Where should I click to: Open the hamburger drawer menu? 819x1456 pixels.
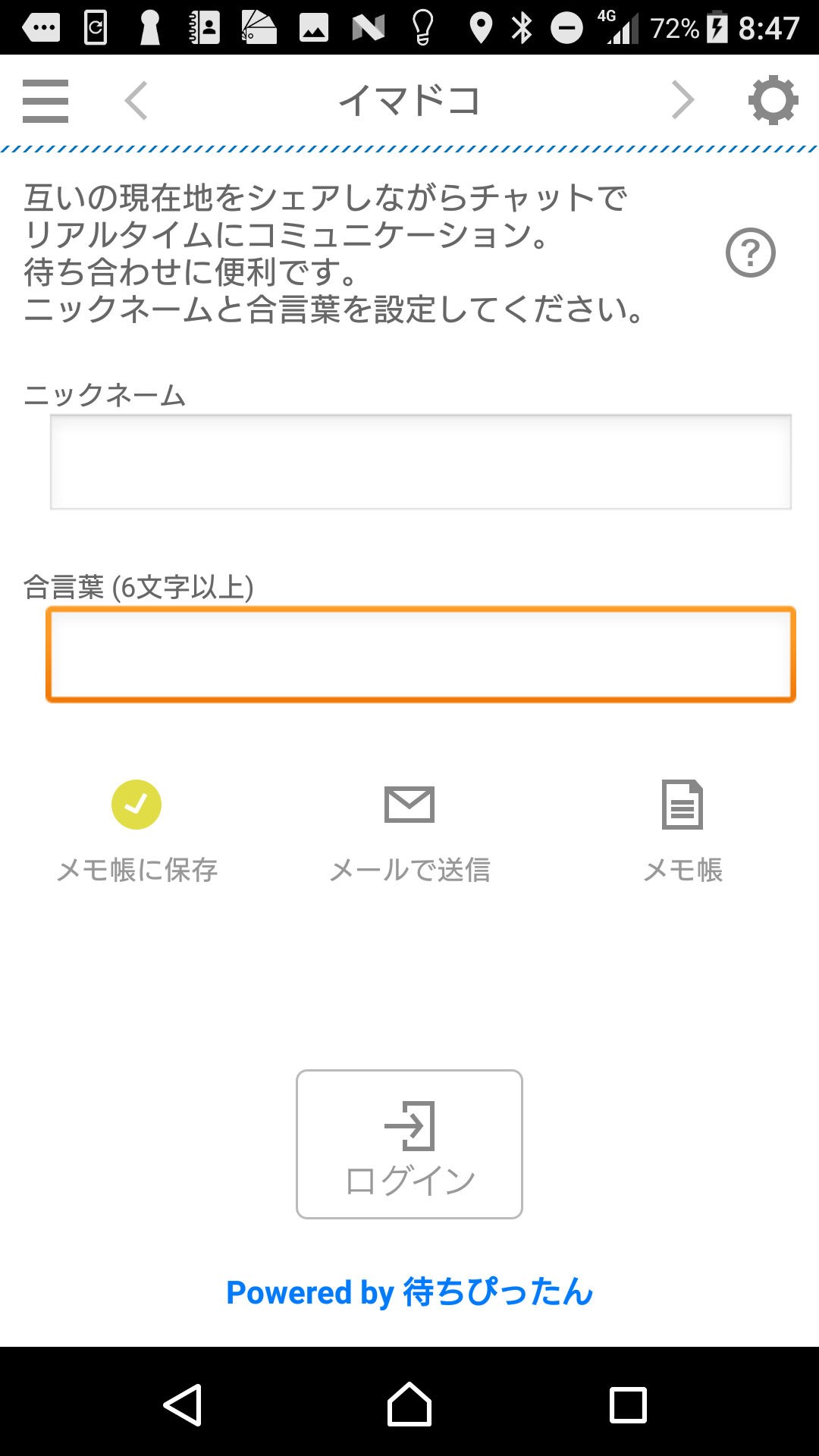tap(45, 101)
